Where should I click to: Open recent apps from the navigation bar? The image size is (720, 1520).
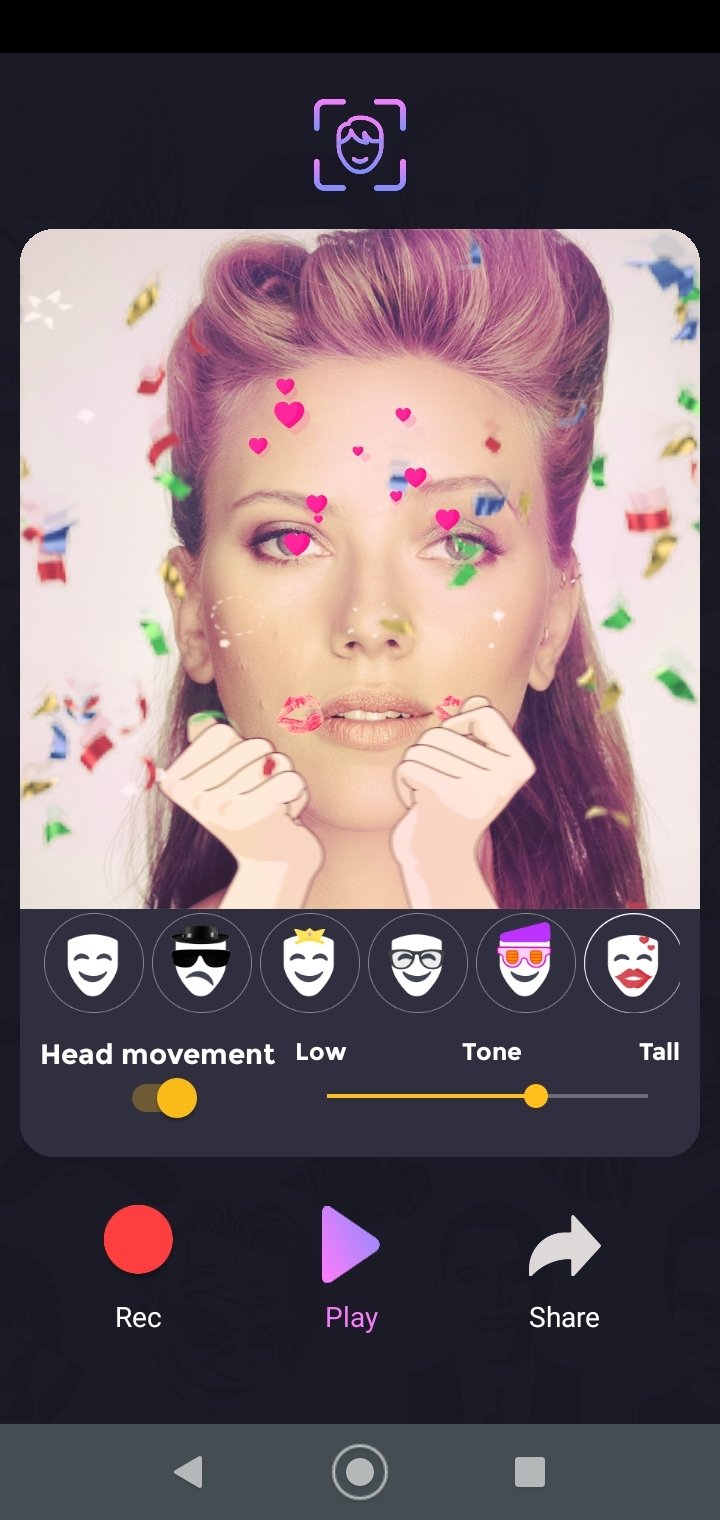tap(530, 1472)
